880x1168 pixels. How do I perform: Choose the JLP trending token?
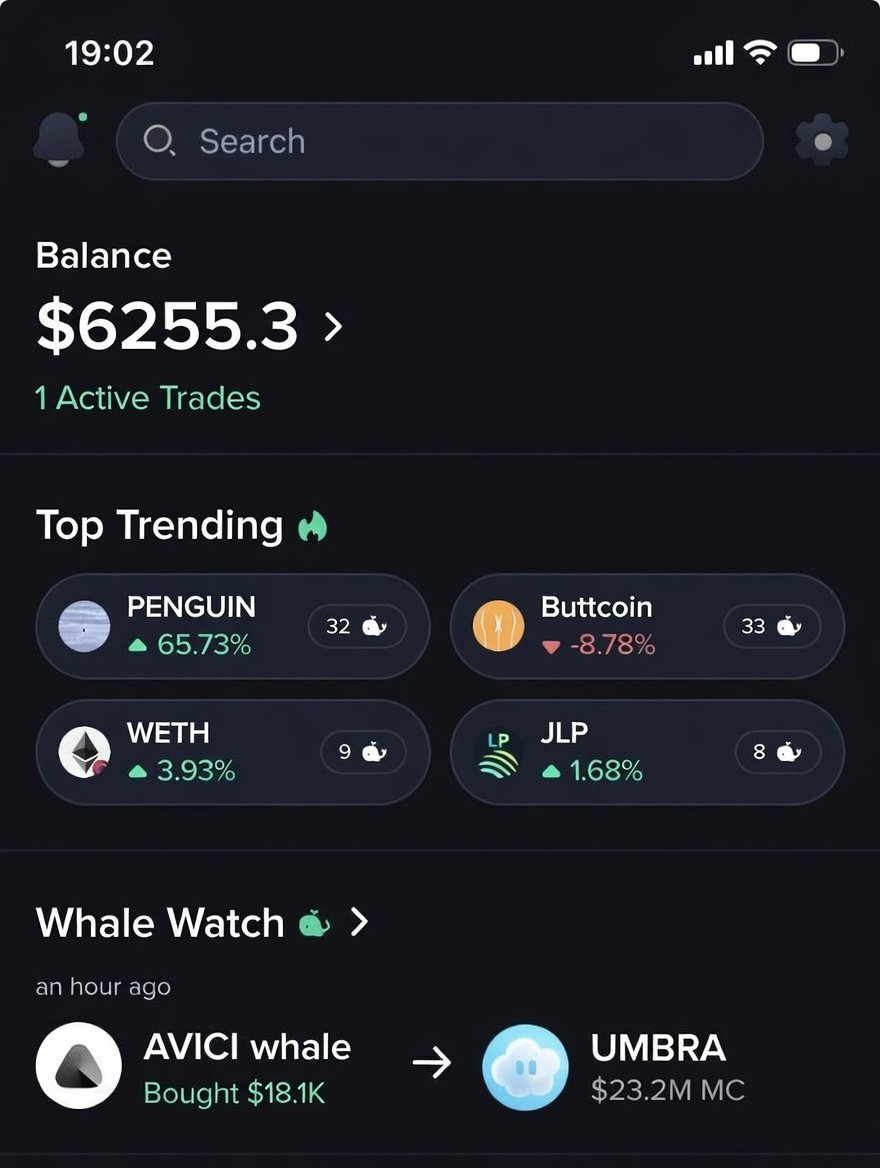pos(647,752)
